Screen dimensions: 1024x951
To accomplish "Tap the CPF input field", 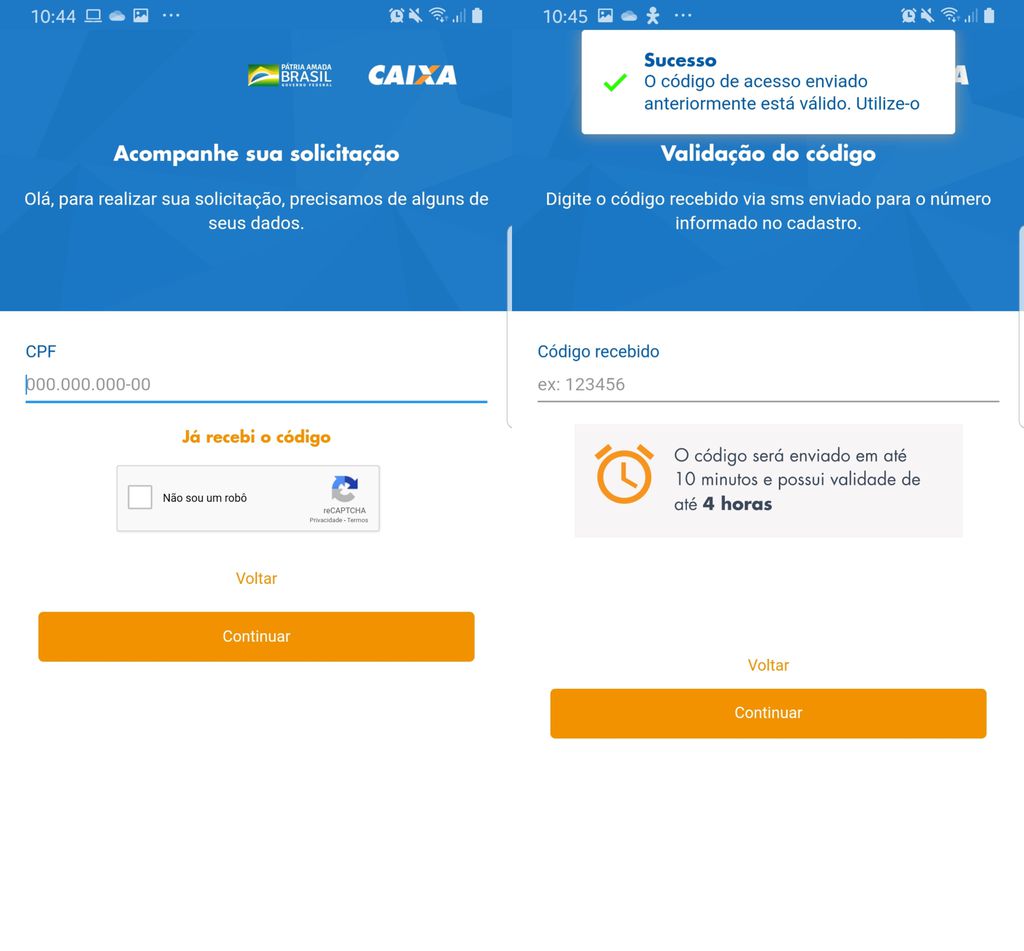I will pyautogui.click(x=255, y=384).
